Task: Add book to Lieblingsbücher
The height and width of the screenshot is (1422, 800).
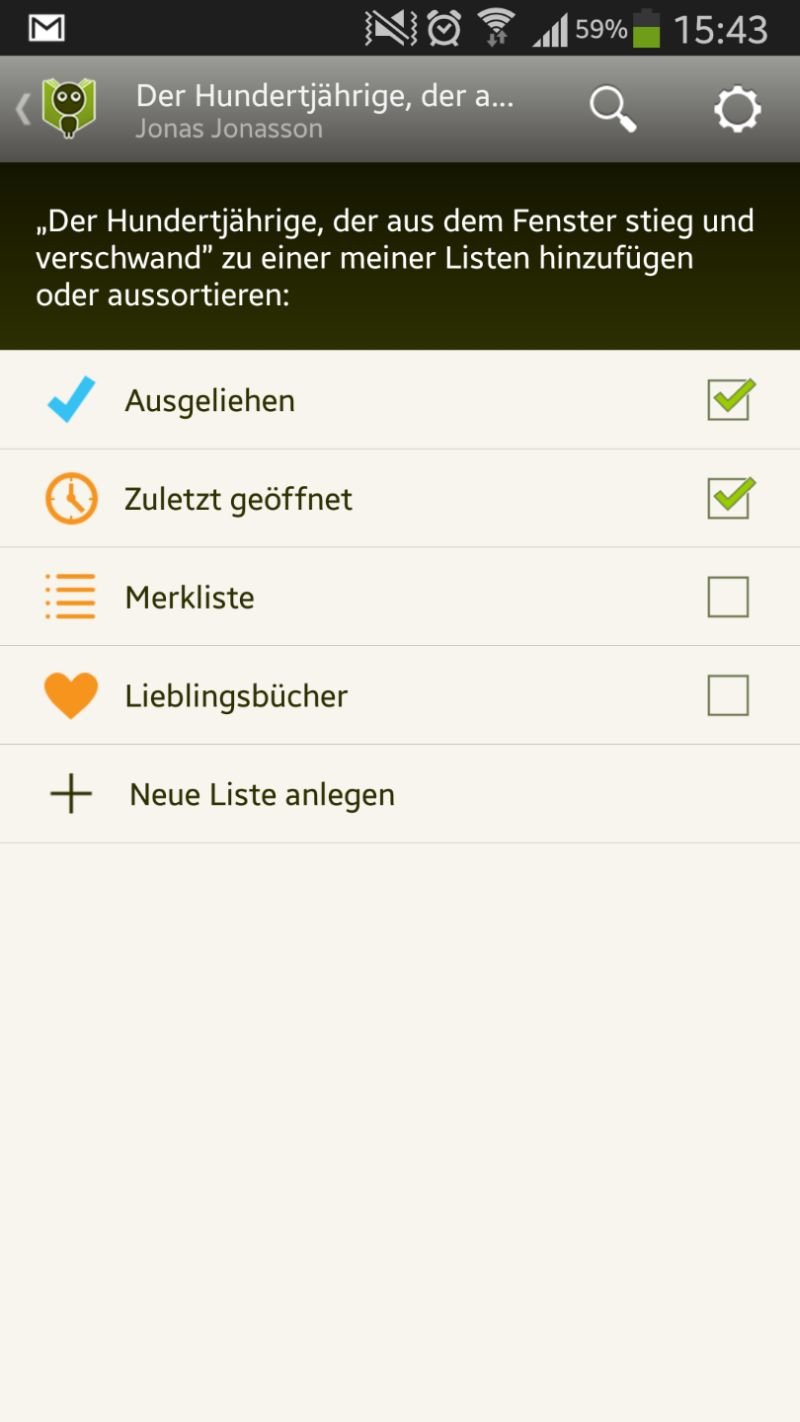Action: point(728,695)
